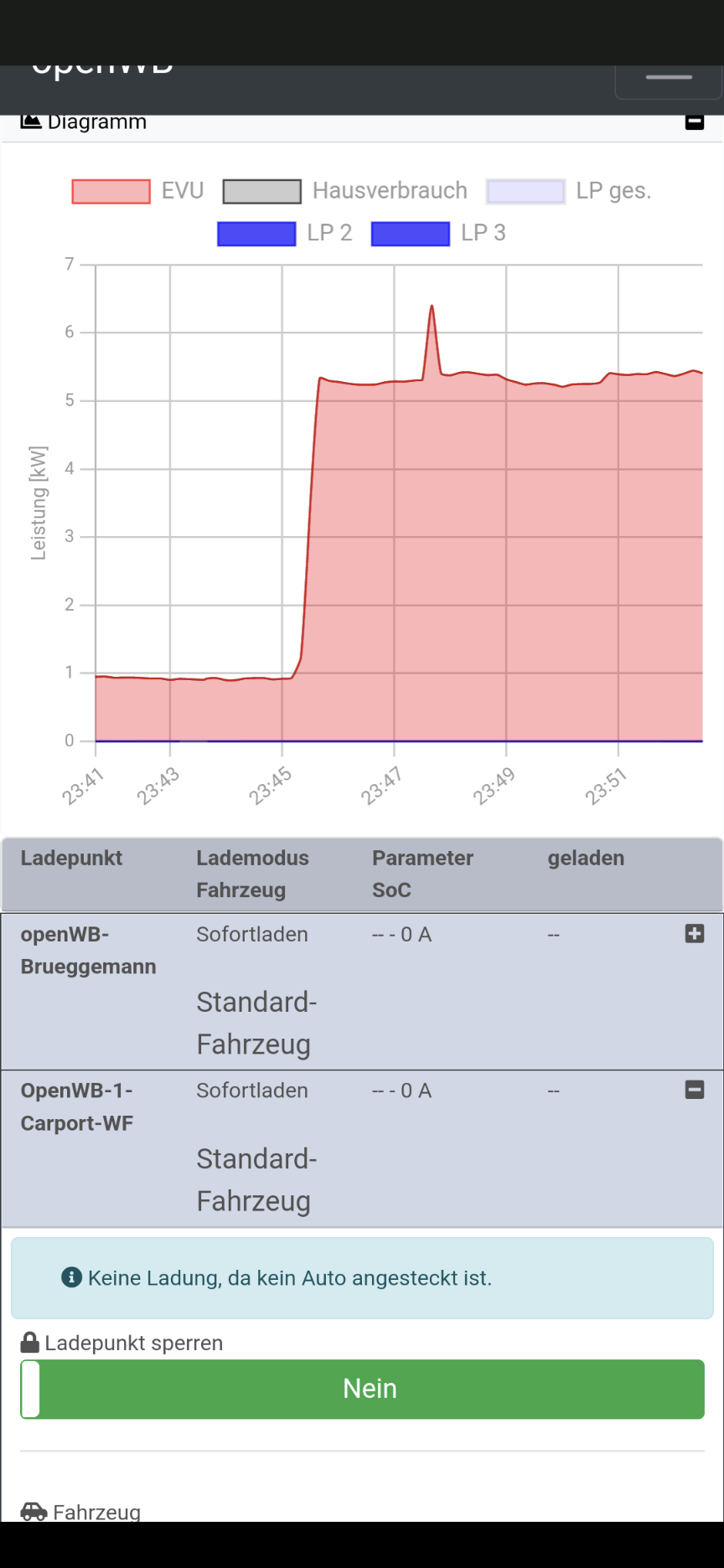Collapse the Diagramm section
724x1568 pixels.
[694, 122]
